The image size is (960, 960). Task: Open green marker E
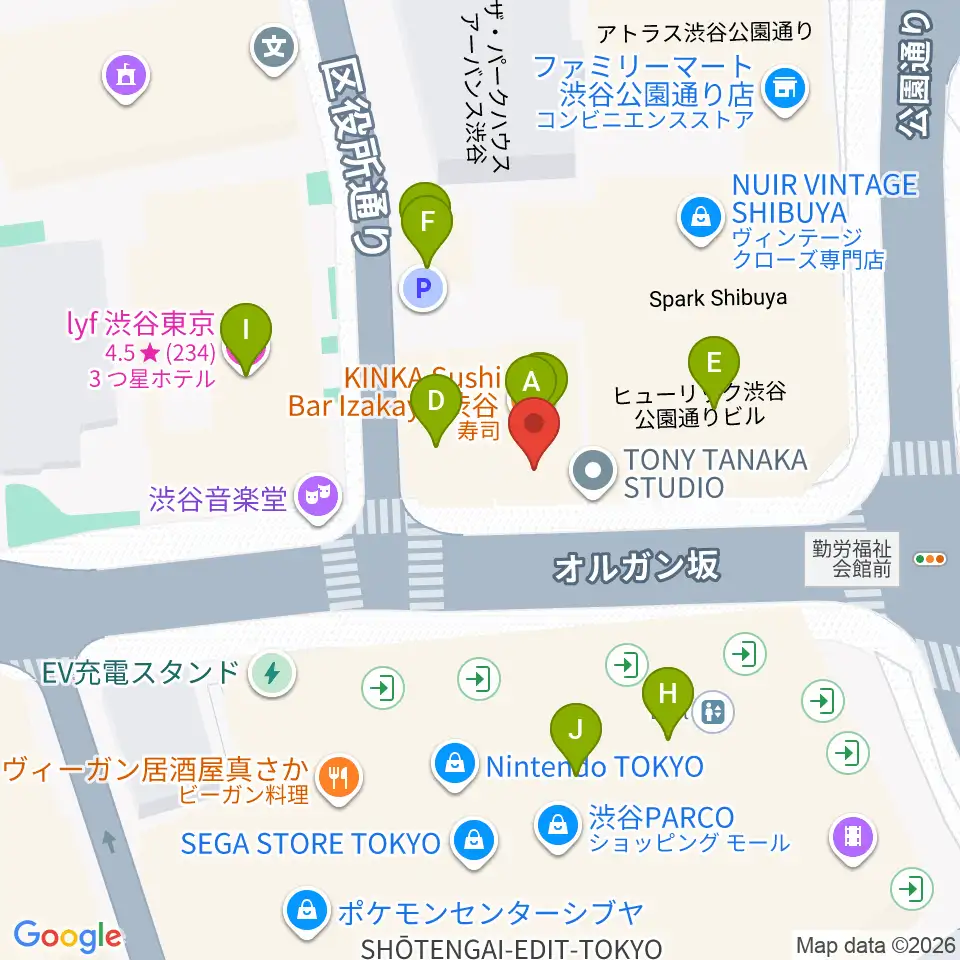(714, 367)
